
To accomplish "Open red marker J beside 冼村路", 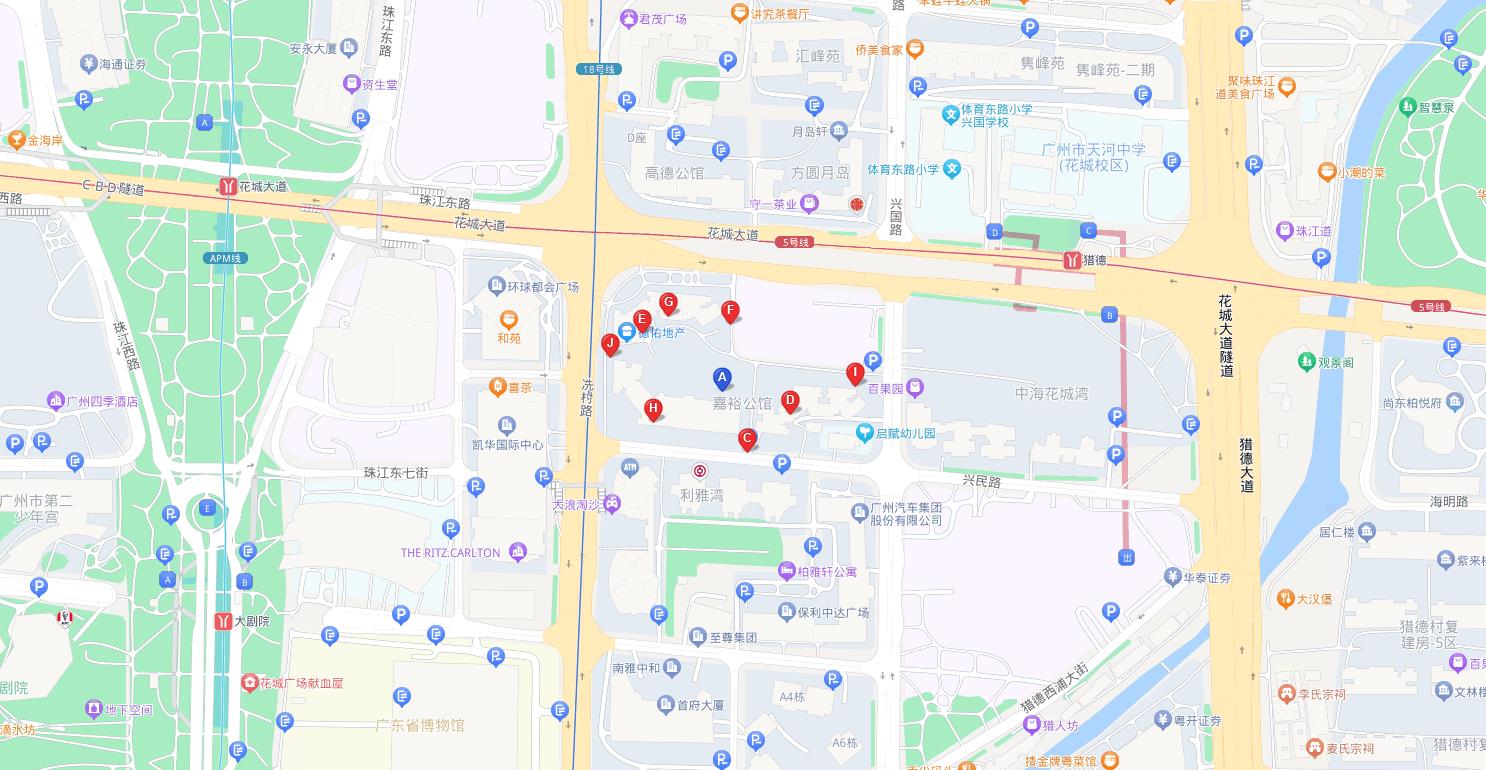I will click(x=610, y=344).
